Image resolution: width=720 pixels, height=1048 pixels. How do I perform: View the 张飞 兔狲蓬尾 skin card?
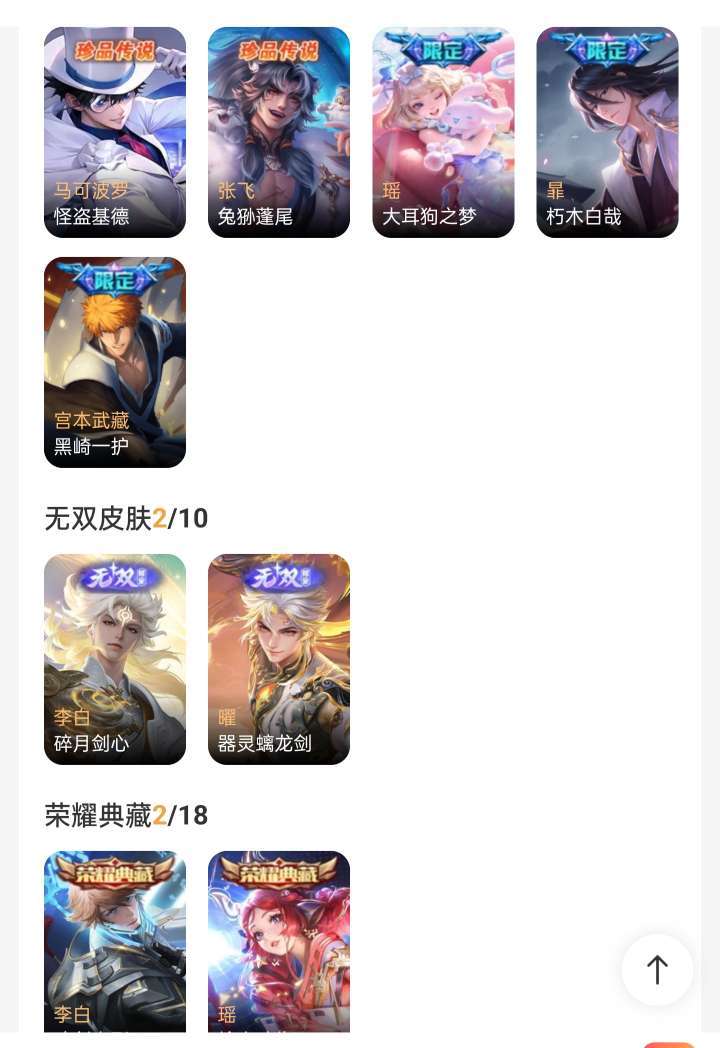coord(279,132)
